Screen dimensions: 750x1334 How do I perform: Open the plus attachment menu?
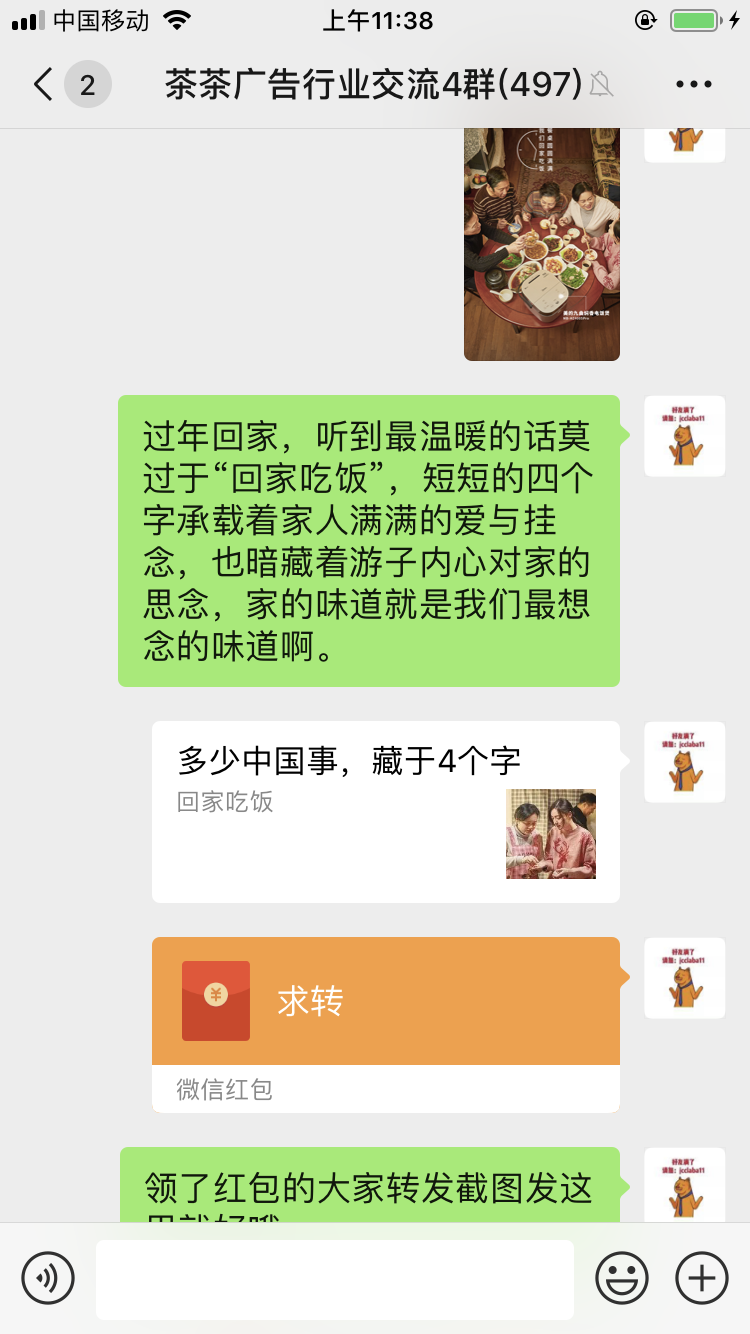pos(702,1278)
